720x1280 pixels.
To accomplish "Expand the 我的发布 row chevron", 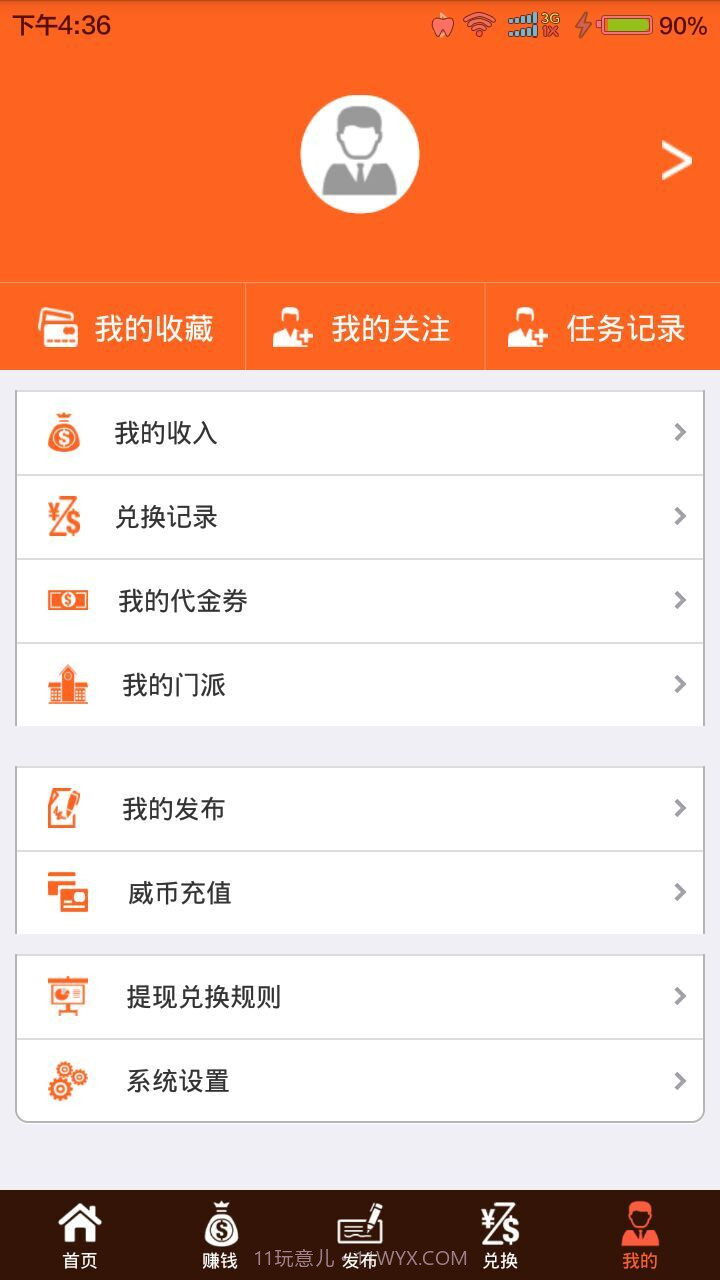I will tap(679, 808).
